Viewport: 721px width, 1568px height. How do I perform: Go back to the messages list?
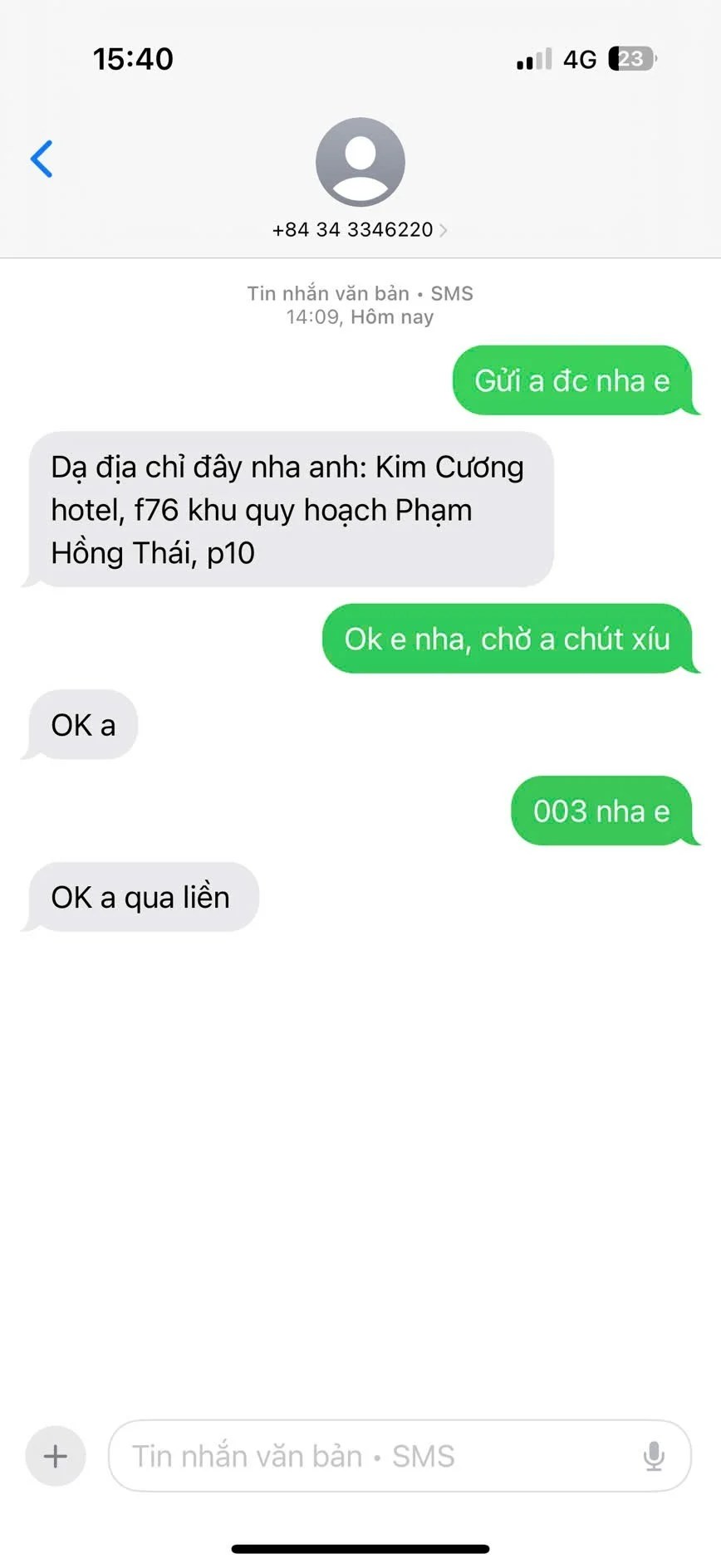(42, 159)
